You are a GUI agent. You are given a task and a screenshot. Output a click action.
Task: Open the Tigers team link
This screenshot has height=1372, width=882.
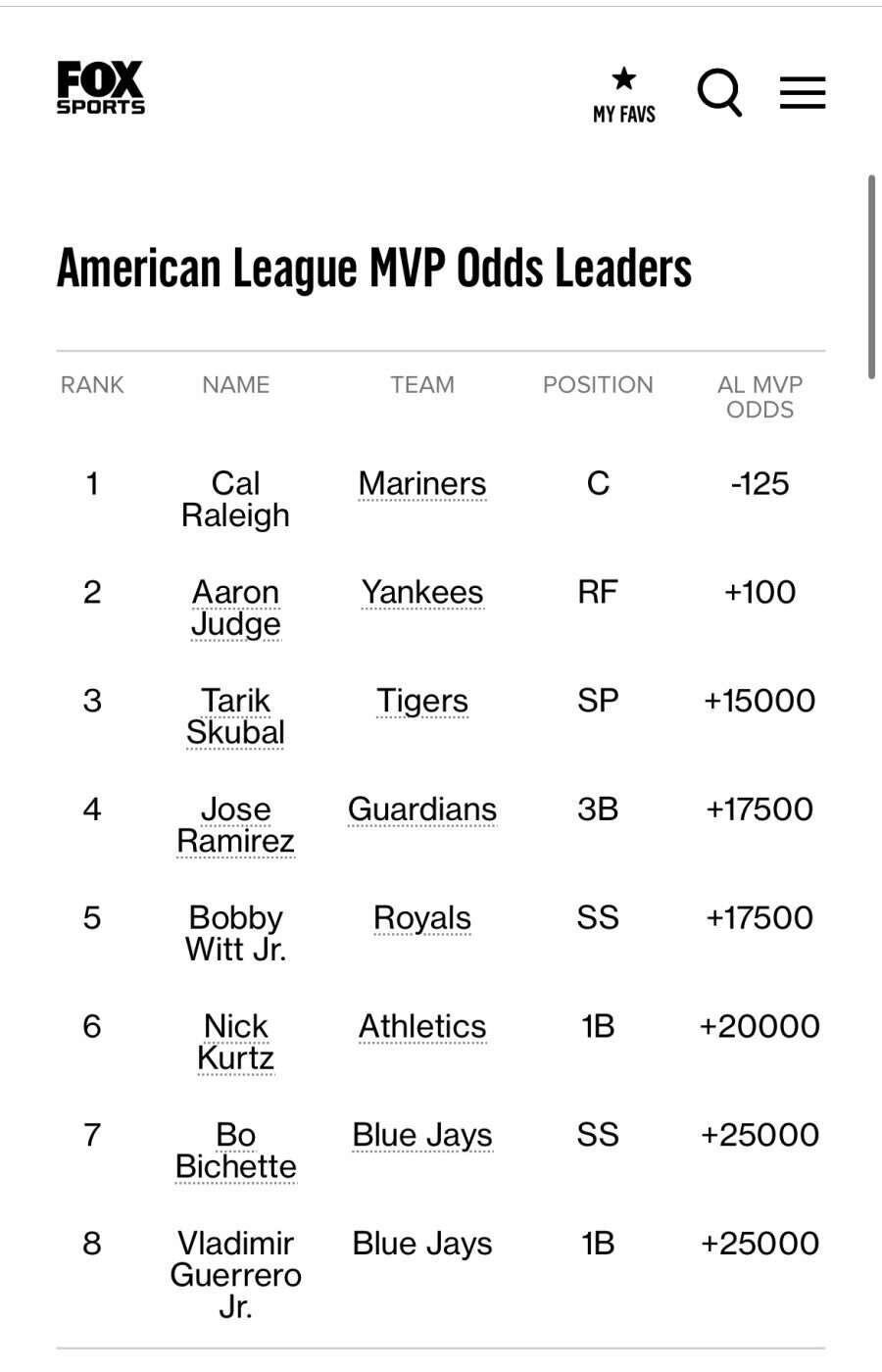(422, 702)
